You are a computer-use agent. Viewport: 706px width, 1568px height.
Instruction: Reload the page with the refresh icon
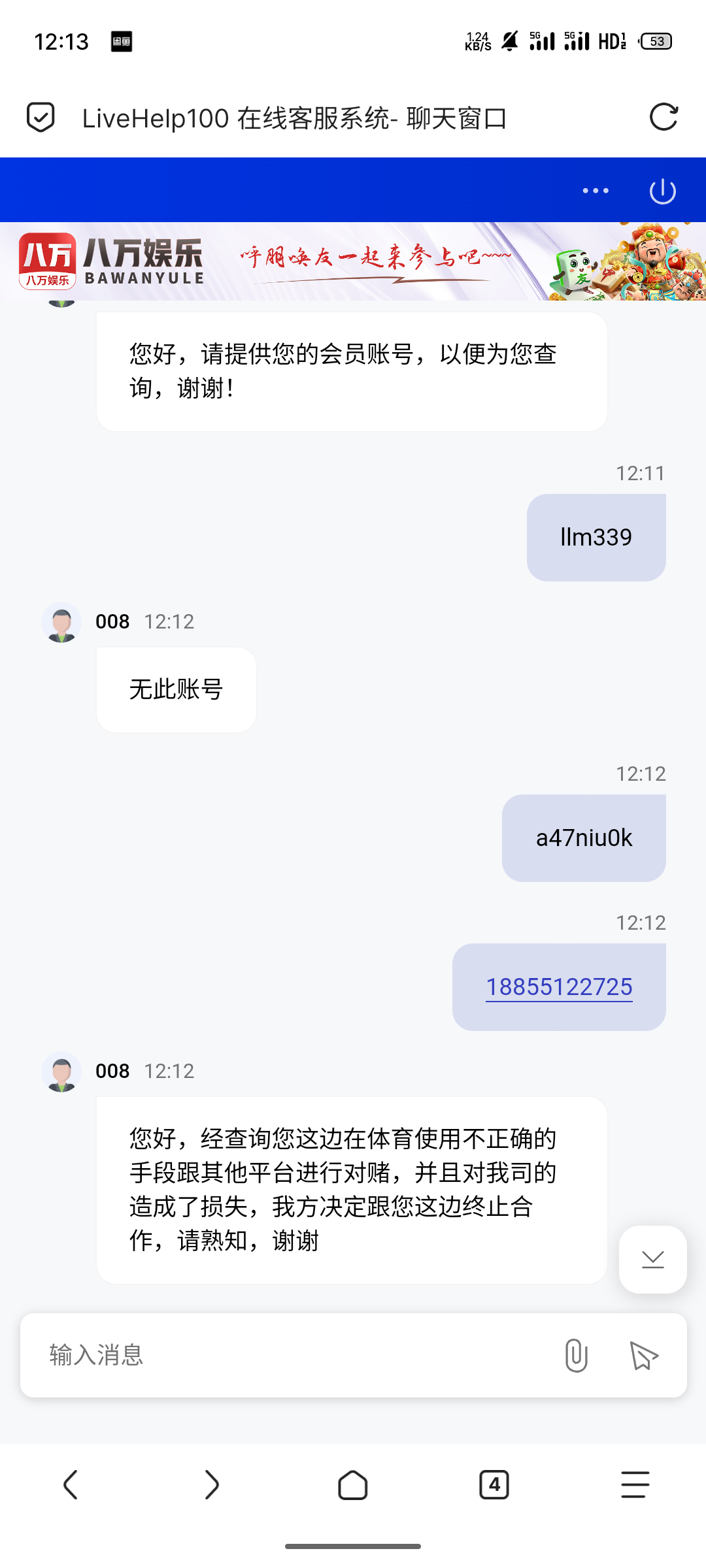tap(663, 118)
